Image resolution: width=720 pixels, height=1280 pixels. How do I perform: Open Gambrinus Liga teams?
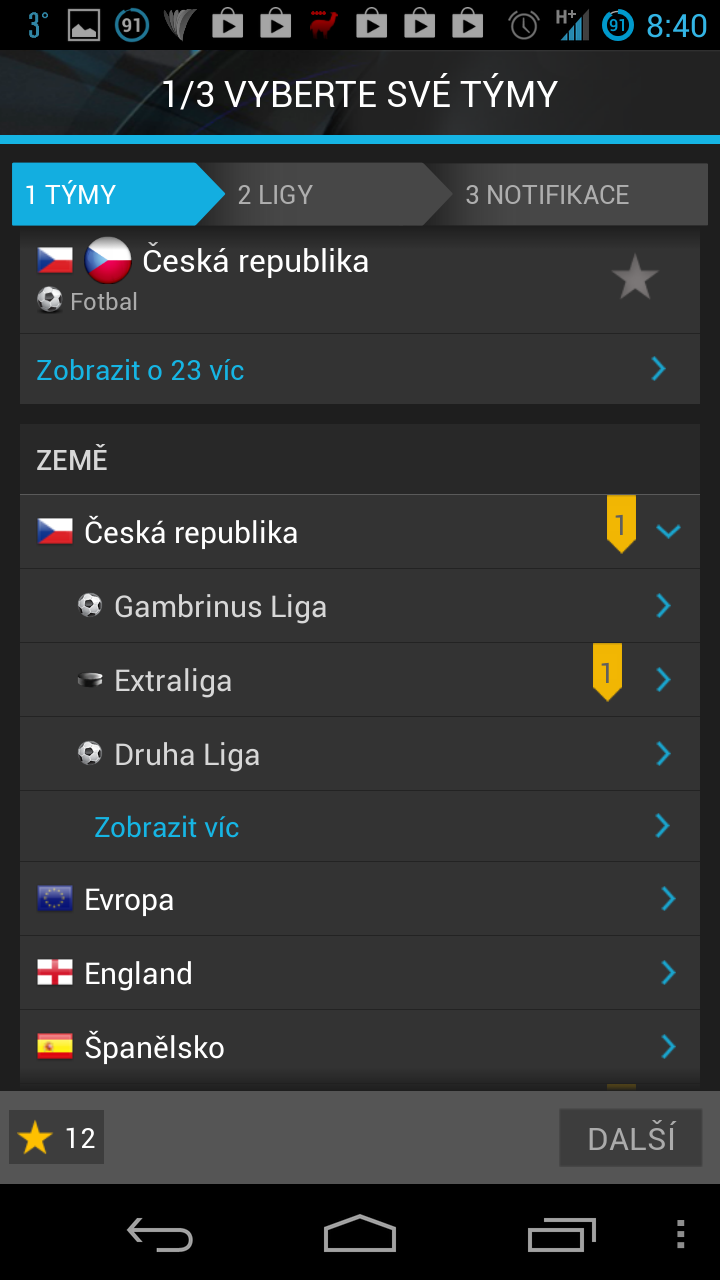pos(360,606)
